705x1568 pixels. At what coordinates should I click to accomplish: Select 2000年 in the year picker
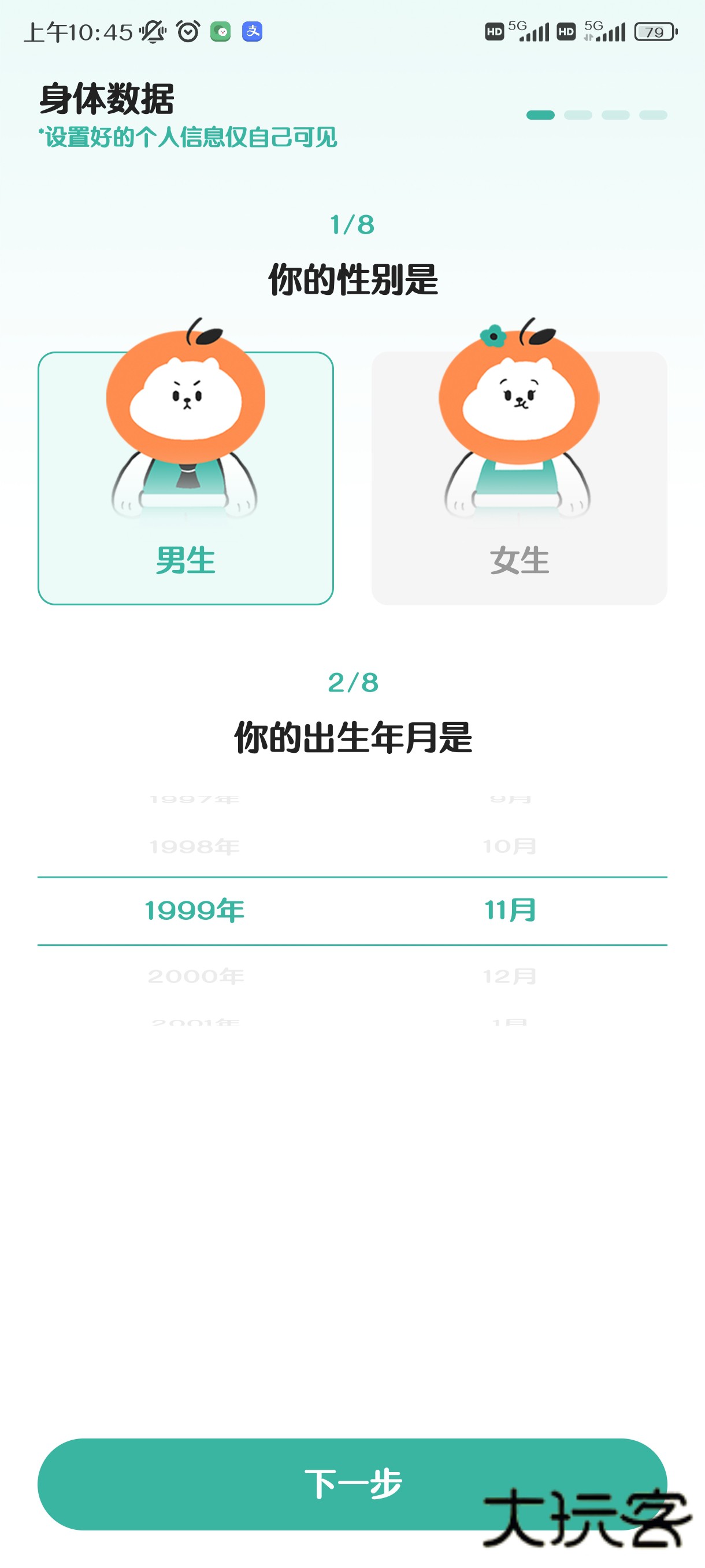pyautogui.click(x=194, y=977)
